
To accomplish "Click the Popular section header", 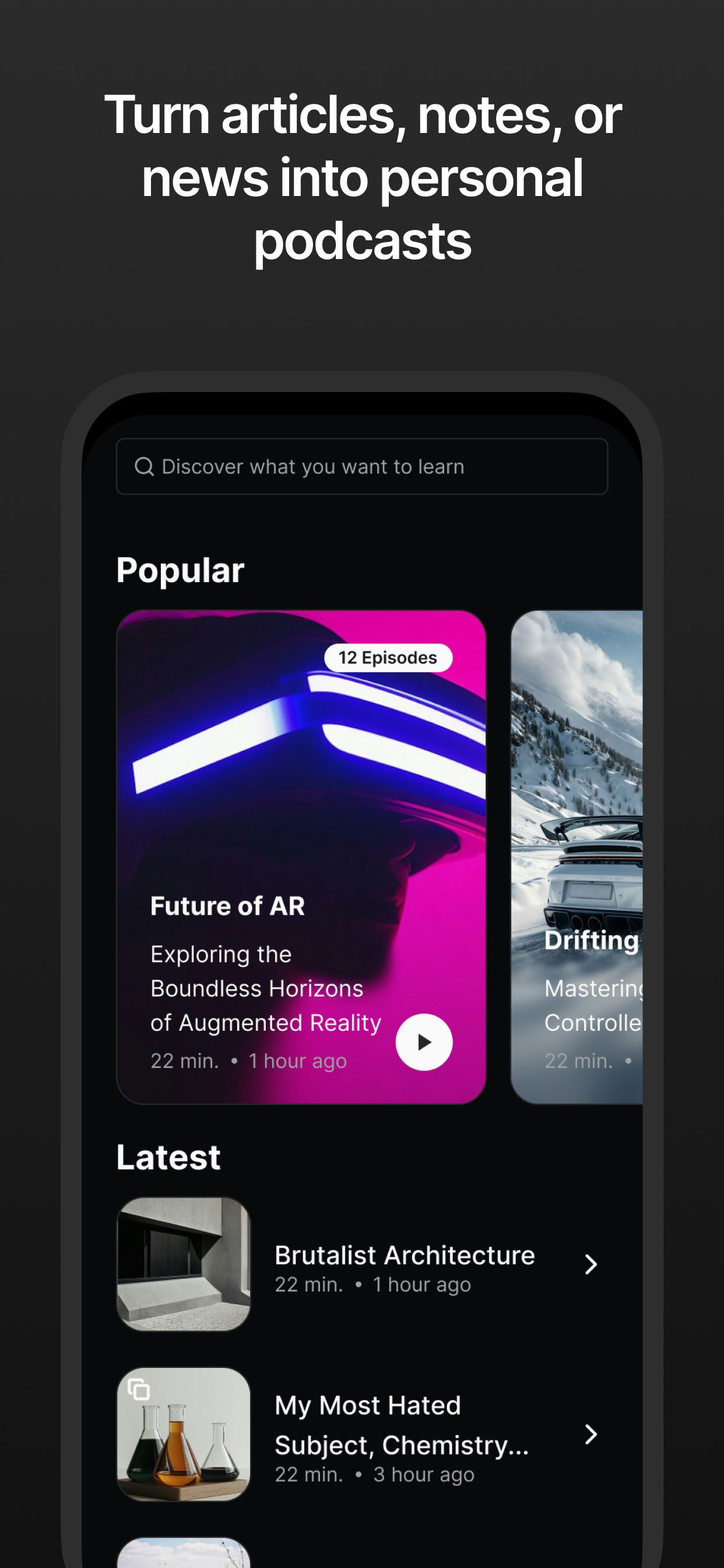I will [180, 570].
